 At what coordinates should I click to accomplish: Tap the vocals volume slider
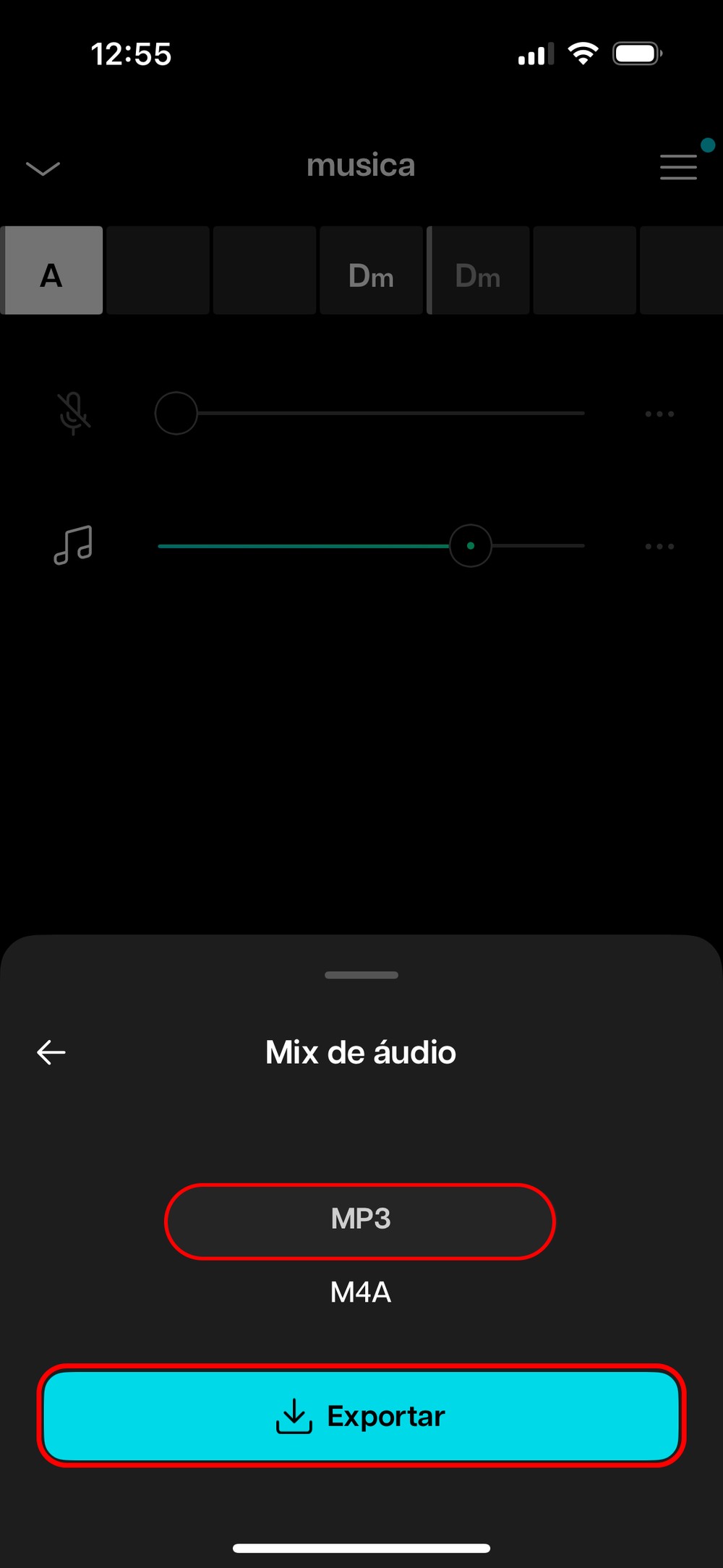click(369, 413)
